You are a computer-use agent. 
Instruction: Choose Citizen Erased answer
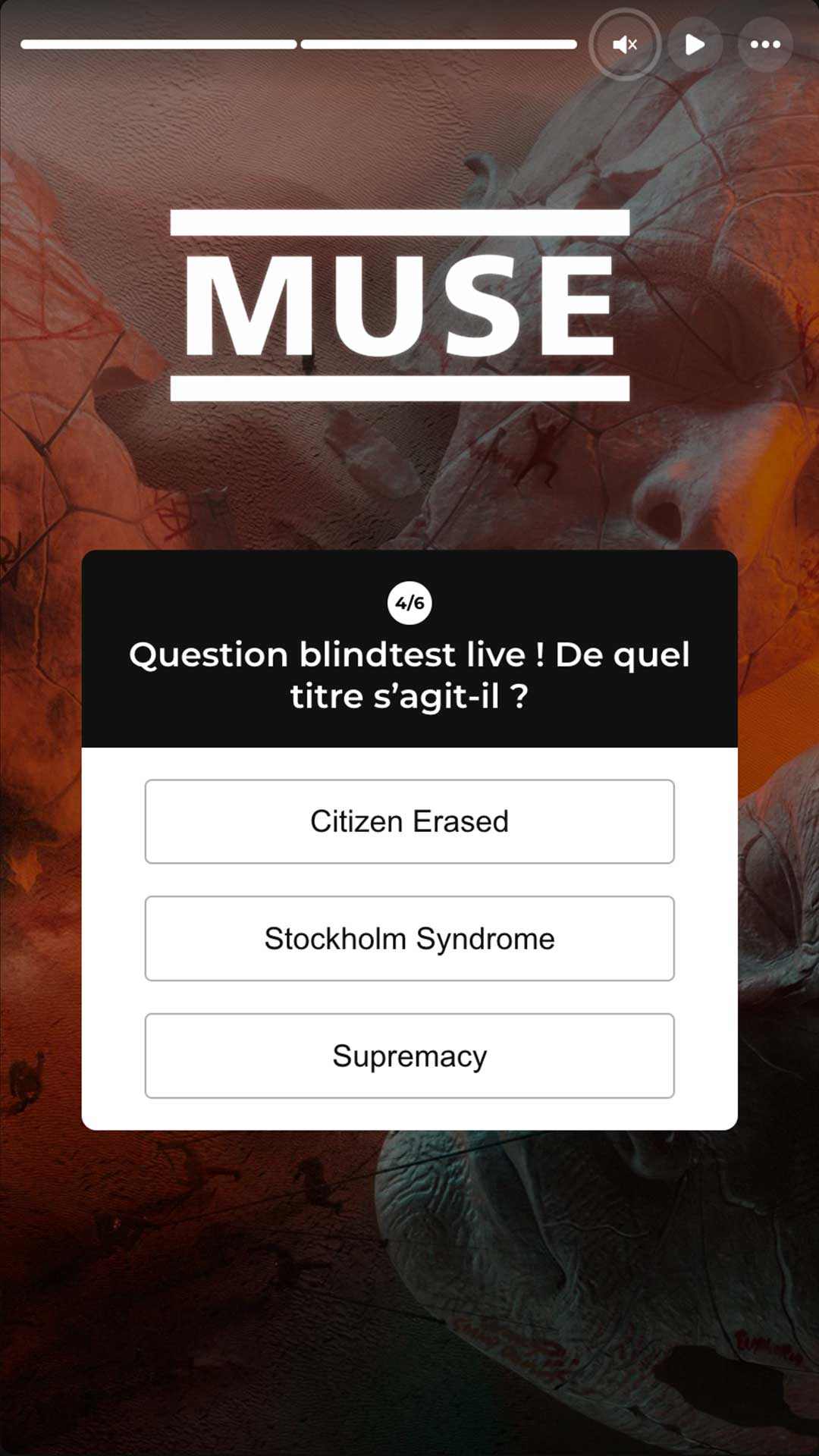[x=409, y=821]
